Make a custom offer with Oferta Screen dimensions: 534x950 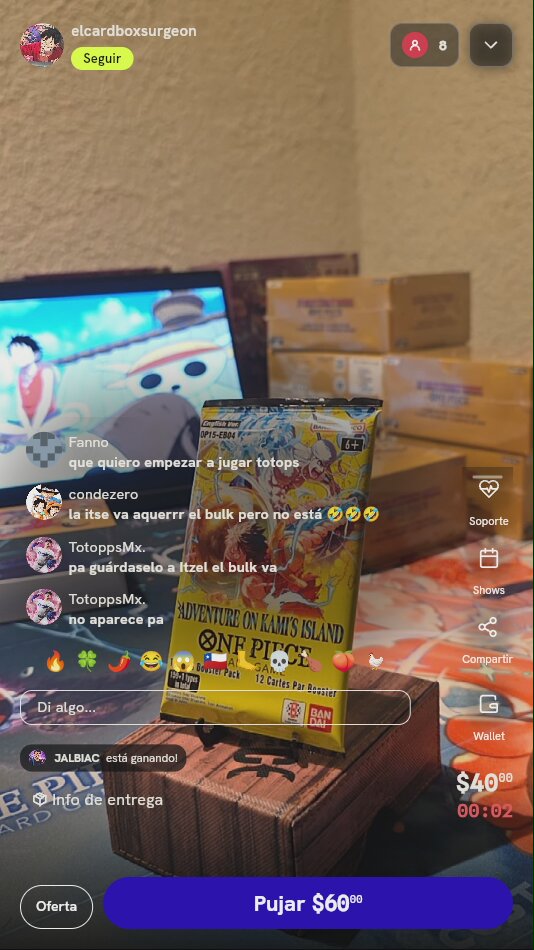56,906
